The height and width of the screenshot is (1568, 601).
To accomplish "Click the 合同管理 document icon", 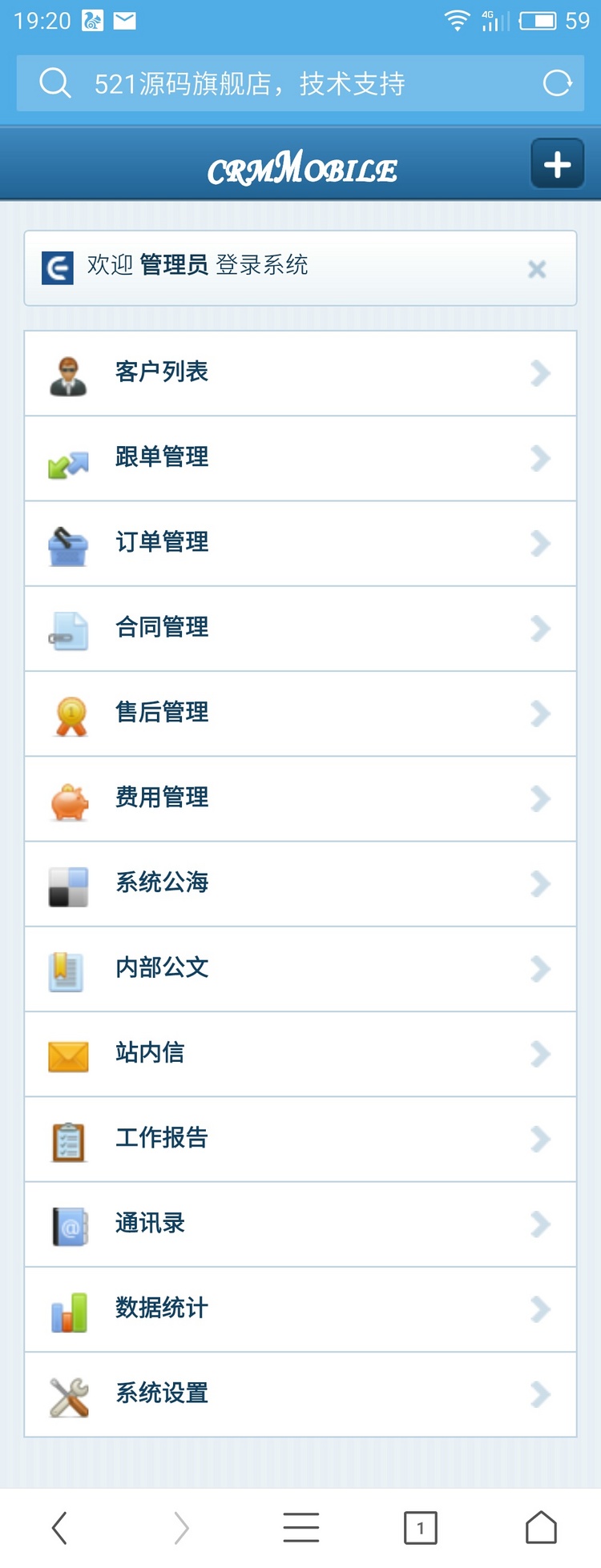I will coord(68,629).
